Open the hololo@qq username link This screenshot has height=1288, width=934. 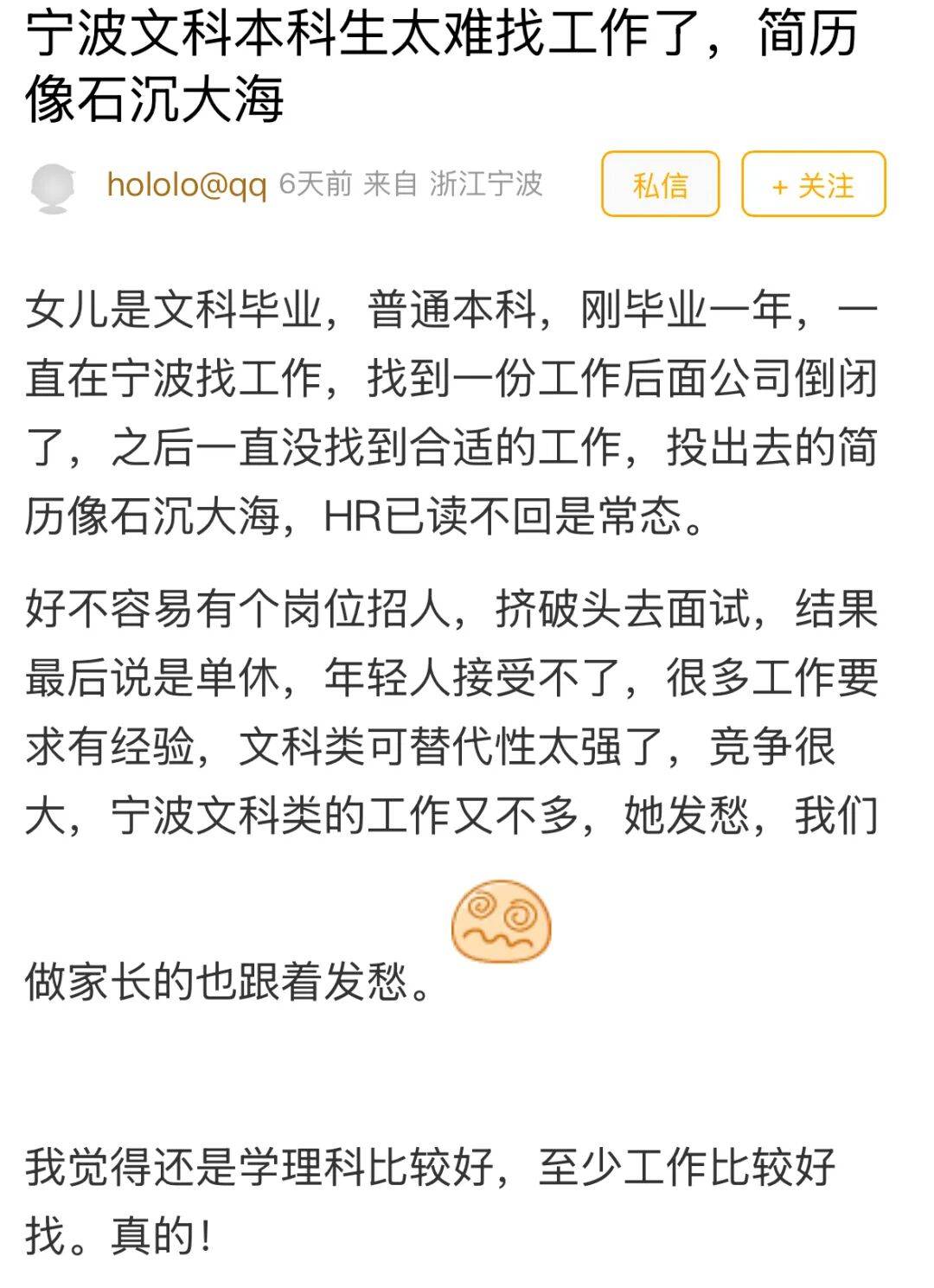coord(186,184)
